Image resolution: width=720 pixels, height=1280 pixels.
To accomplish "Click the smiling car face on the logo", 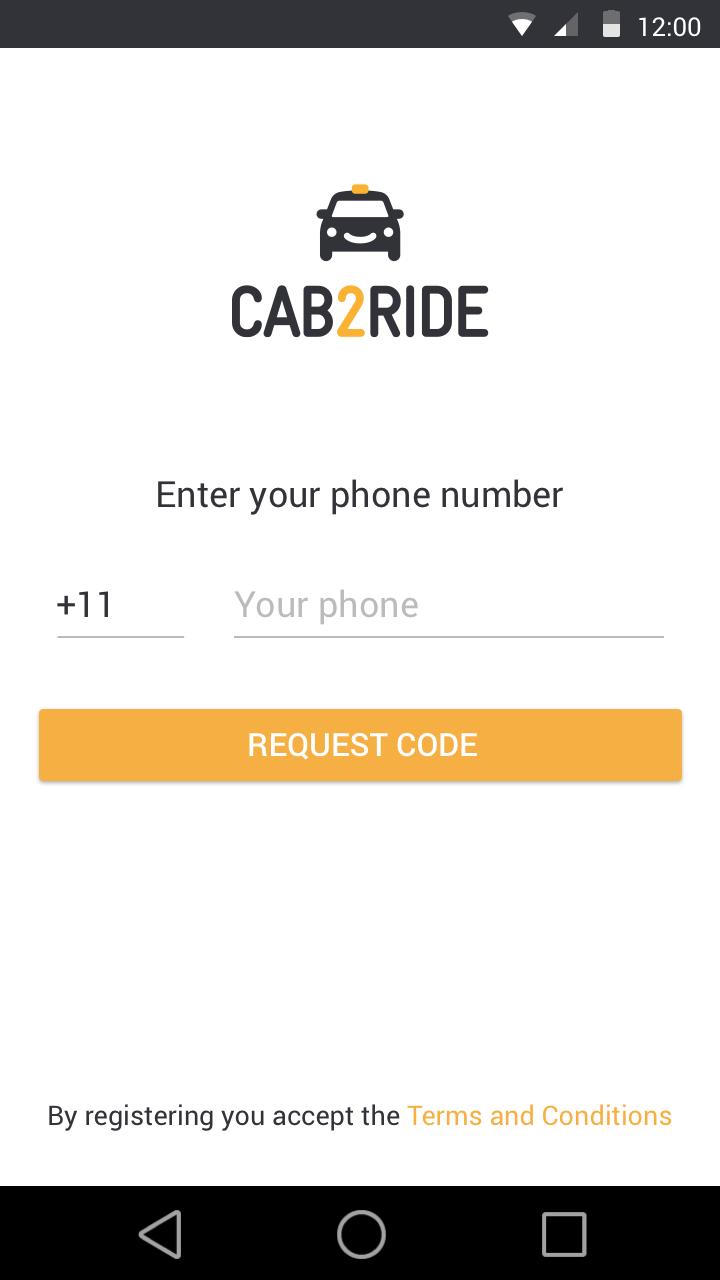I will (360, 238).
